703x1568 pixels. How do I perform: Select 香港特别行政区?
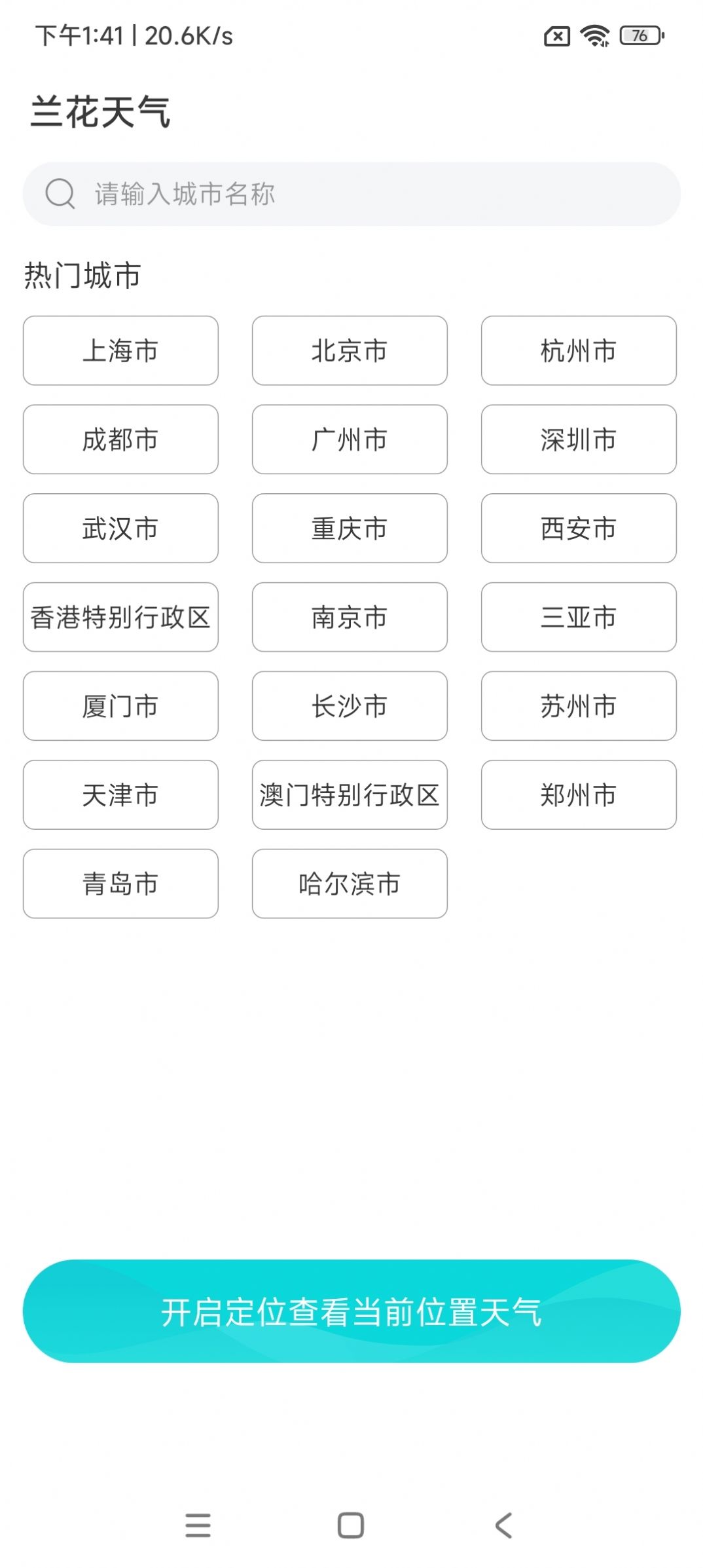(x=120, y=618)
